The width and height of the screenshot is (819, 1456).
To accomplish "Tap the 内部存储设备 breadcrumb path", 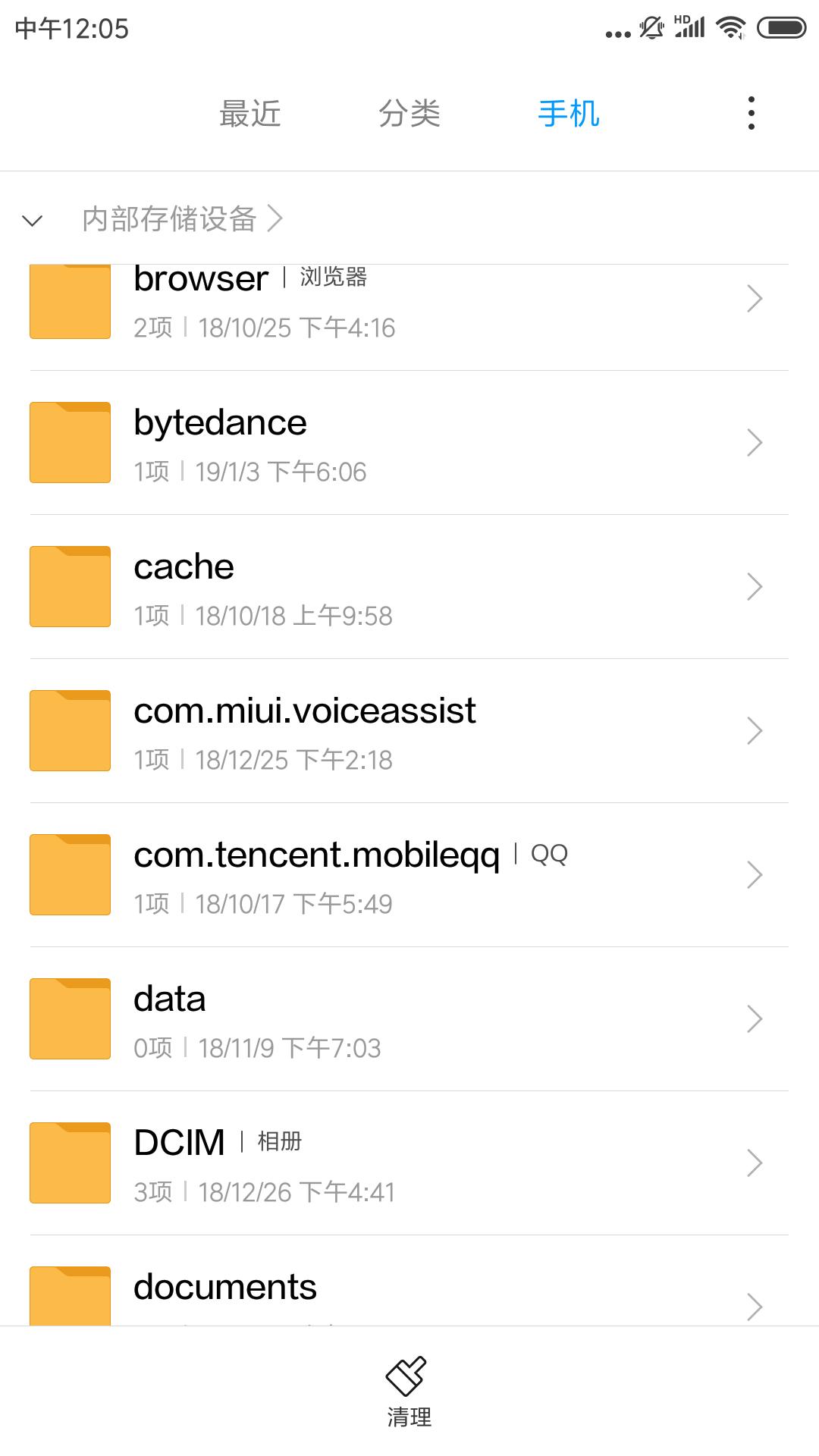I will (x=170, y=219).
